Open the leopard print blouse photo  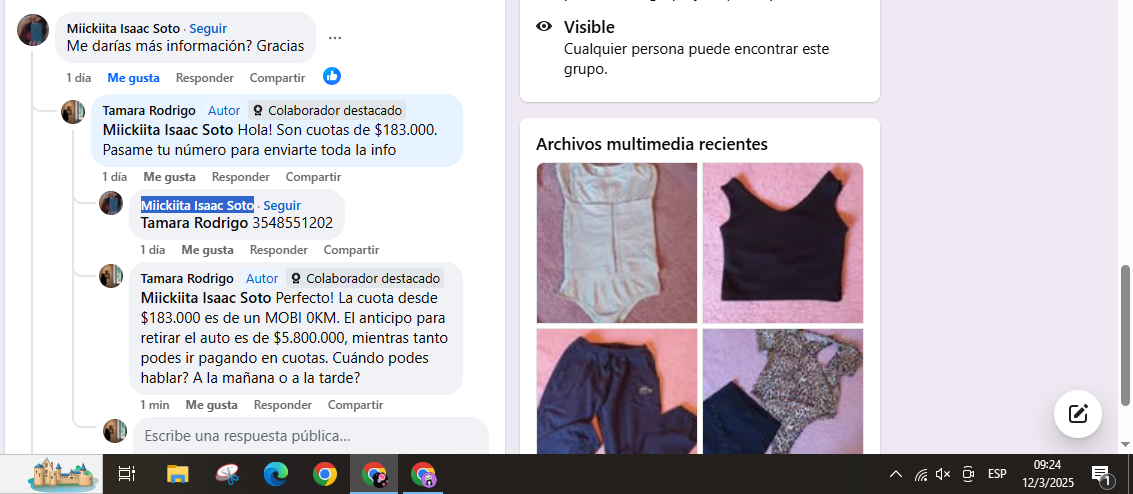[782, 391]
